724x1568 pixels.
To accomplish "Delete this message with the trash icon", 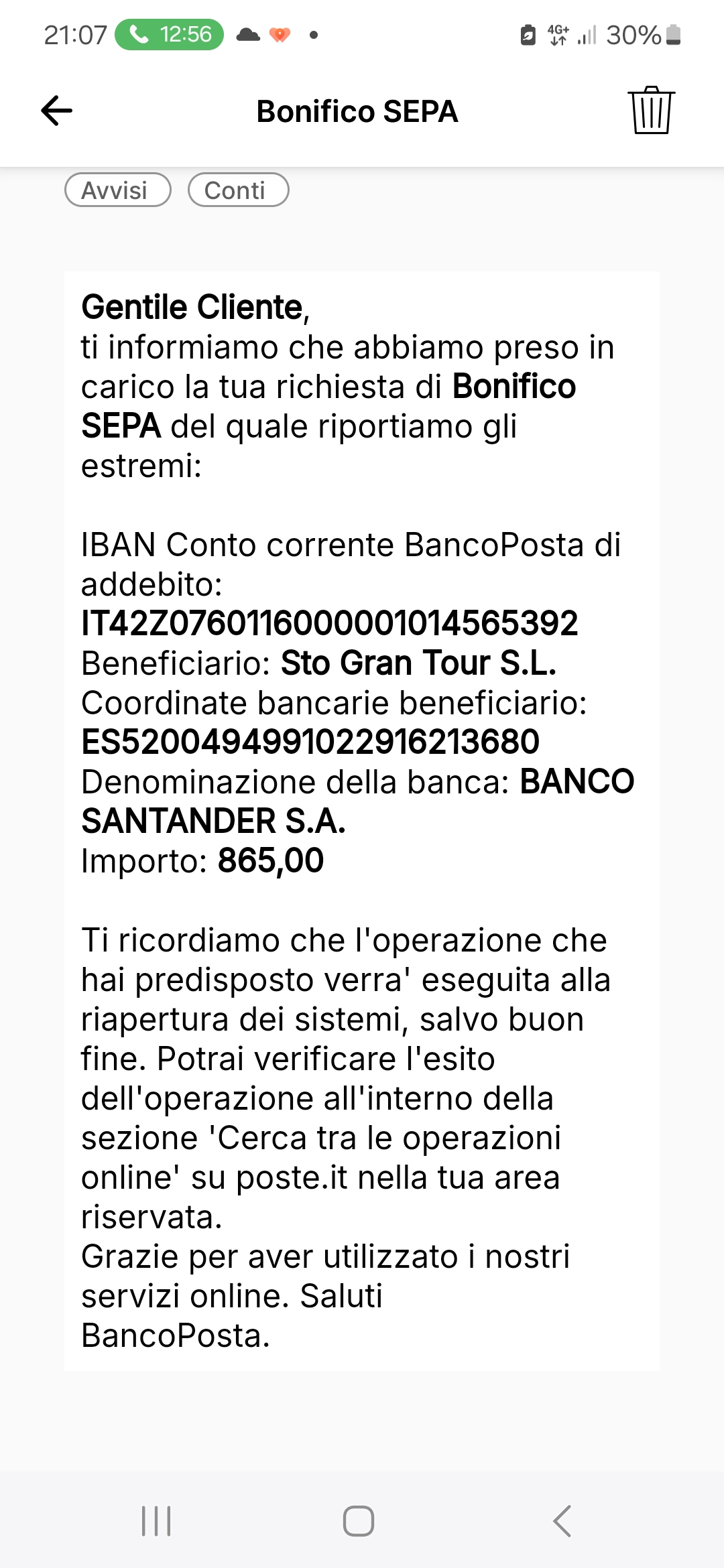I will tap(651, 111).
